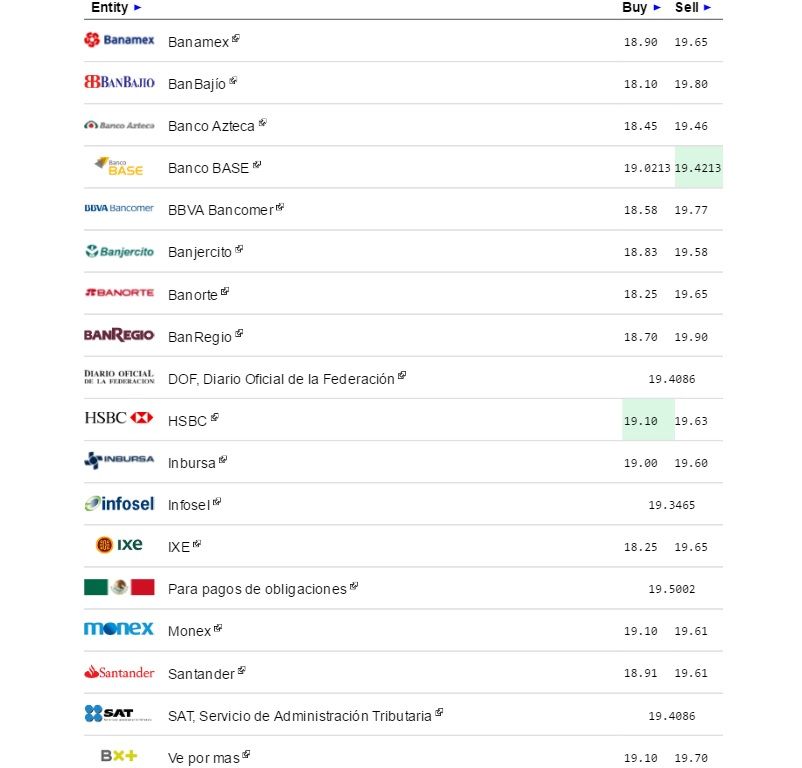Image resolution: width=802 pixels, height=768 pixels.
Task: Open Banco Azteca's link
Action: coord(211,126)
